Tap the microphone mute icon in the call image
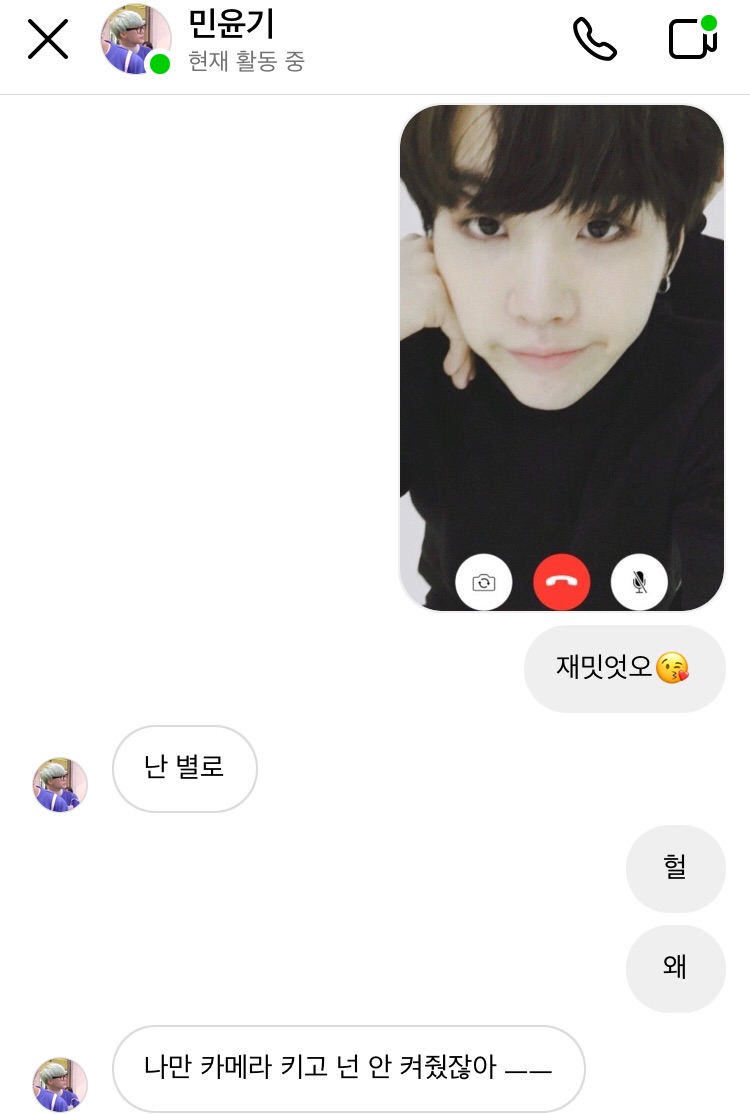Image resolution: width=750 pixels, height=1114 pixels. (x=639, y=581)
